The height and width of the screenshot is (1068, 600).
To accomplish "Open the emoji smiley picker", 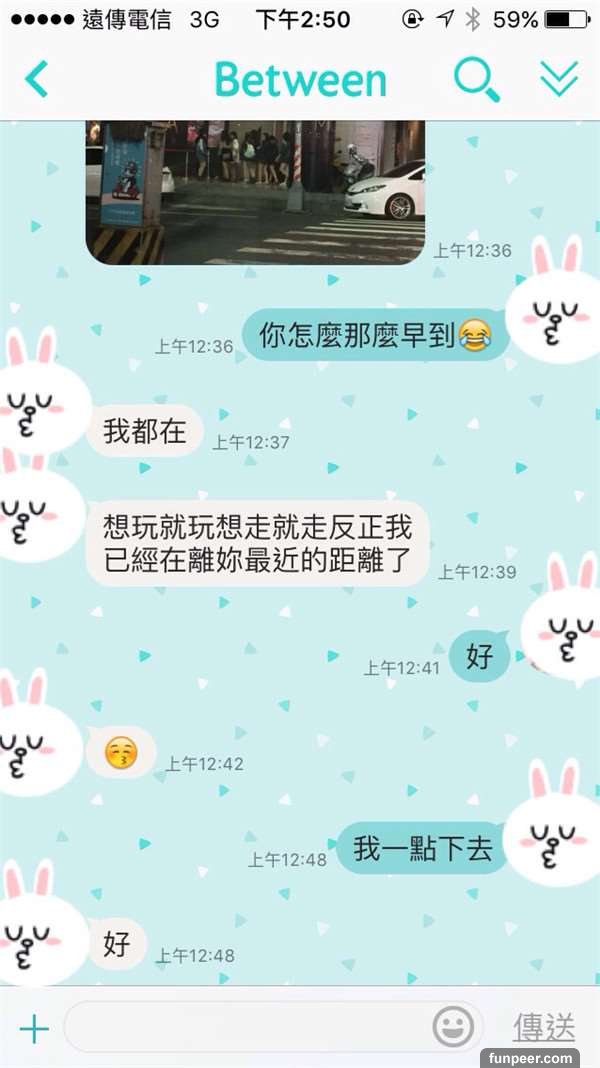I will pos(453,1027).
